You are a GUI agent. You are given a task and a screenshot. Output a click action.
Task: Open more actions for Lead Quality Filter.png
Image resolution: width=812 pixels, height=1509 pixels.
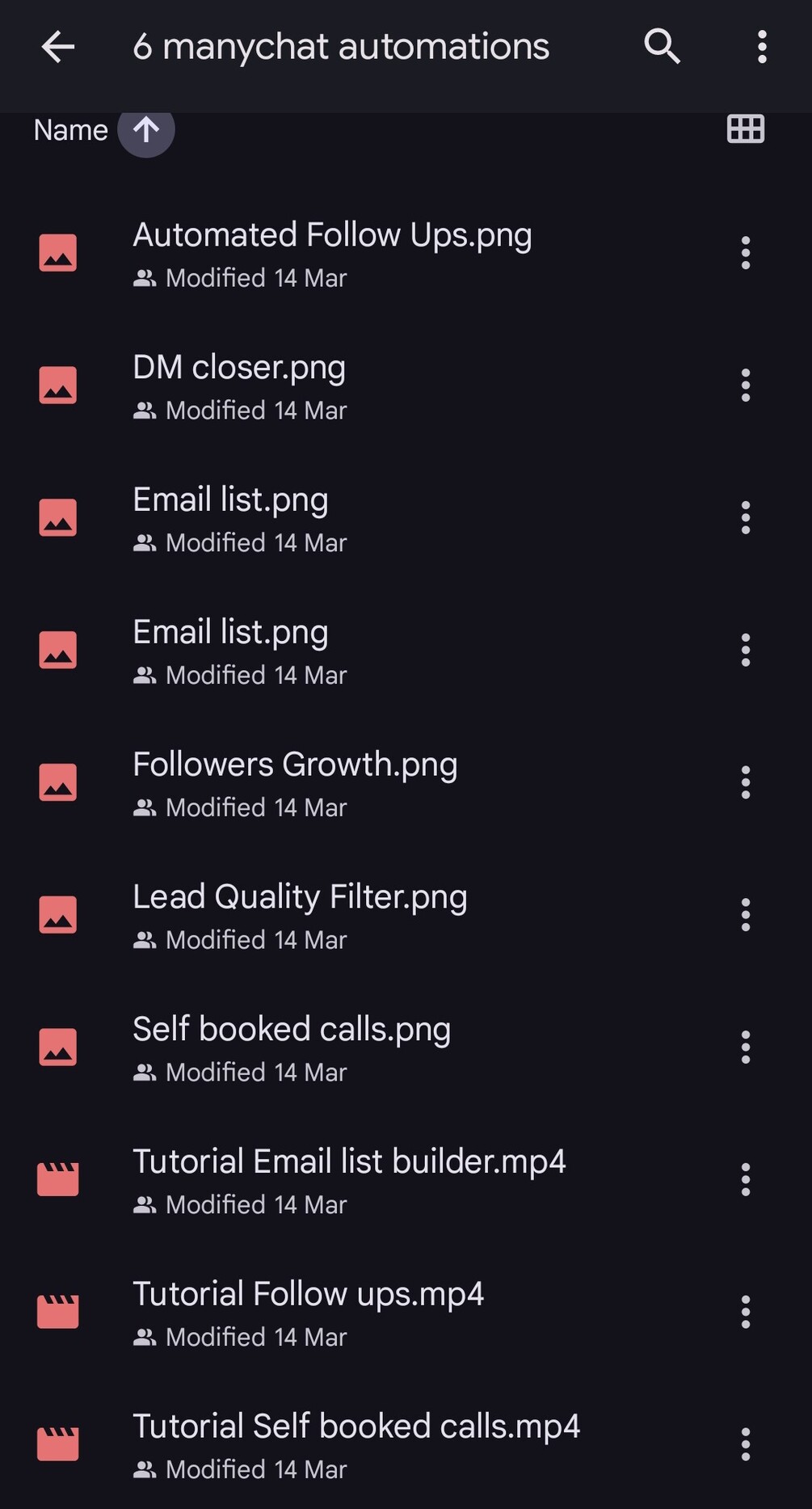[x=745, y=915]
